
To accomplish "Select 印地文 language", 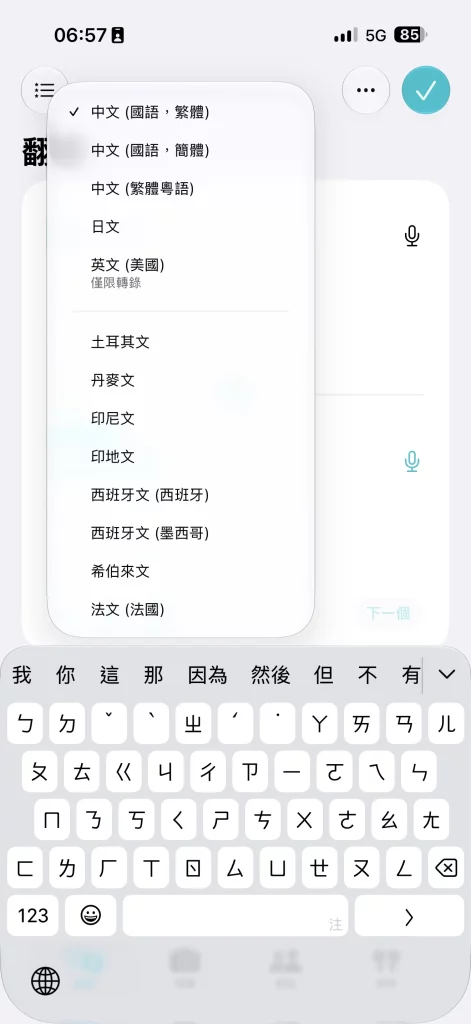I will click(x=181, y=456).
